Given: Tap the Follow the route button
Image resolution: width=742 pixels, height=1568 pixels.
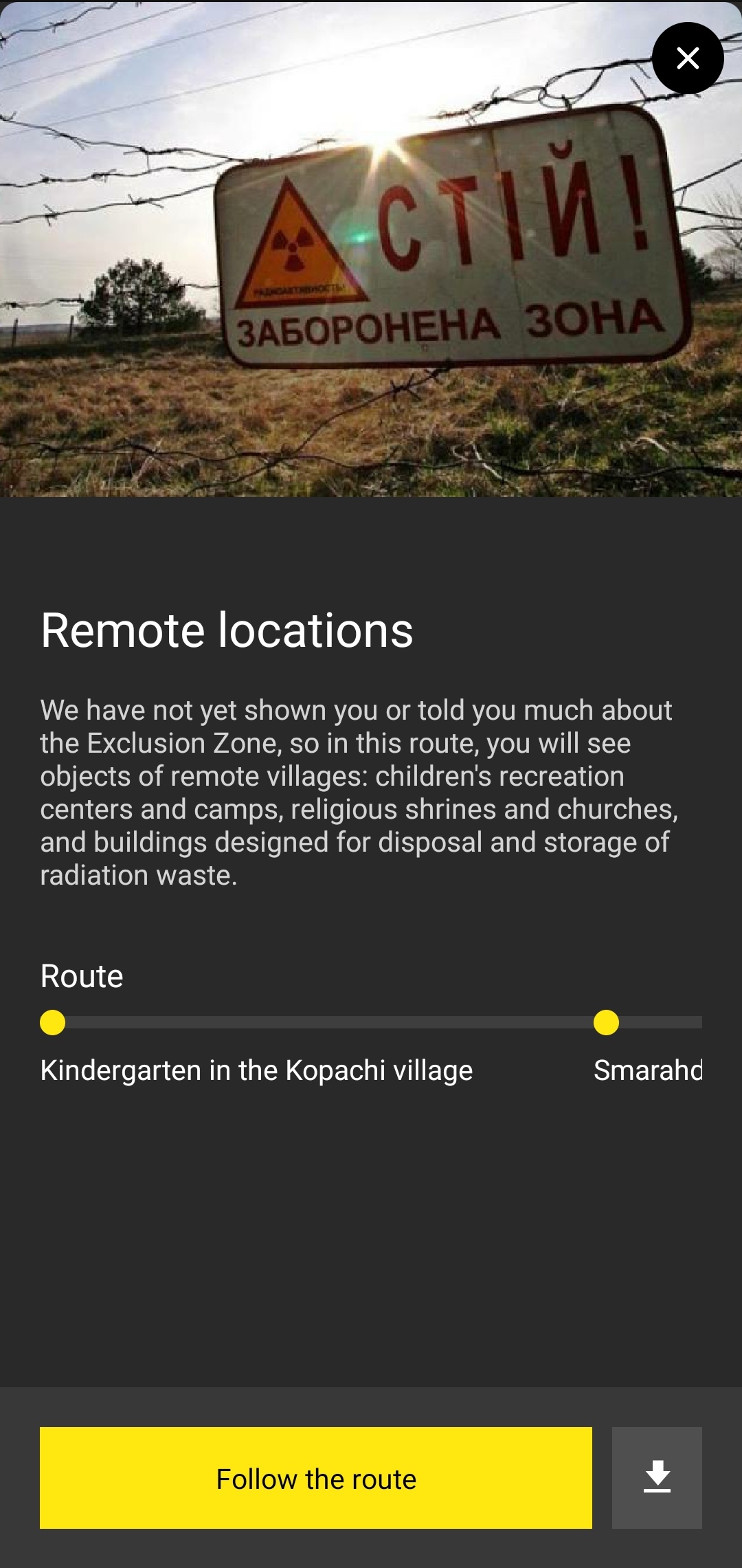Looking at the screenshot, I should point(315,1478).
